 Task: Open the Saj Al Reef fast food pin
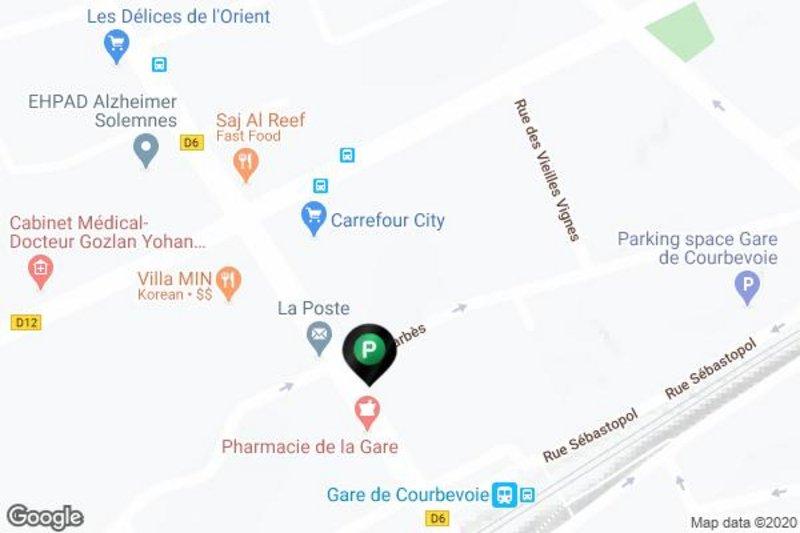pos(245,162)
